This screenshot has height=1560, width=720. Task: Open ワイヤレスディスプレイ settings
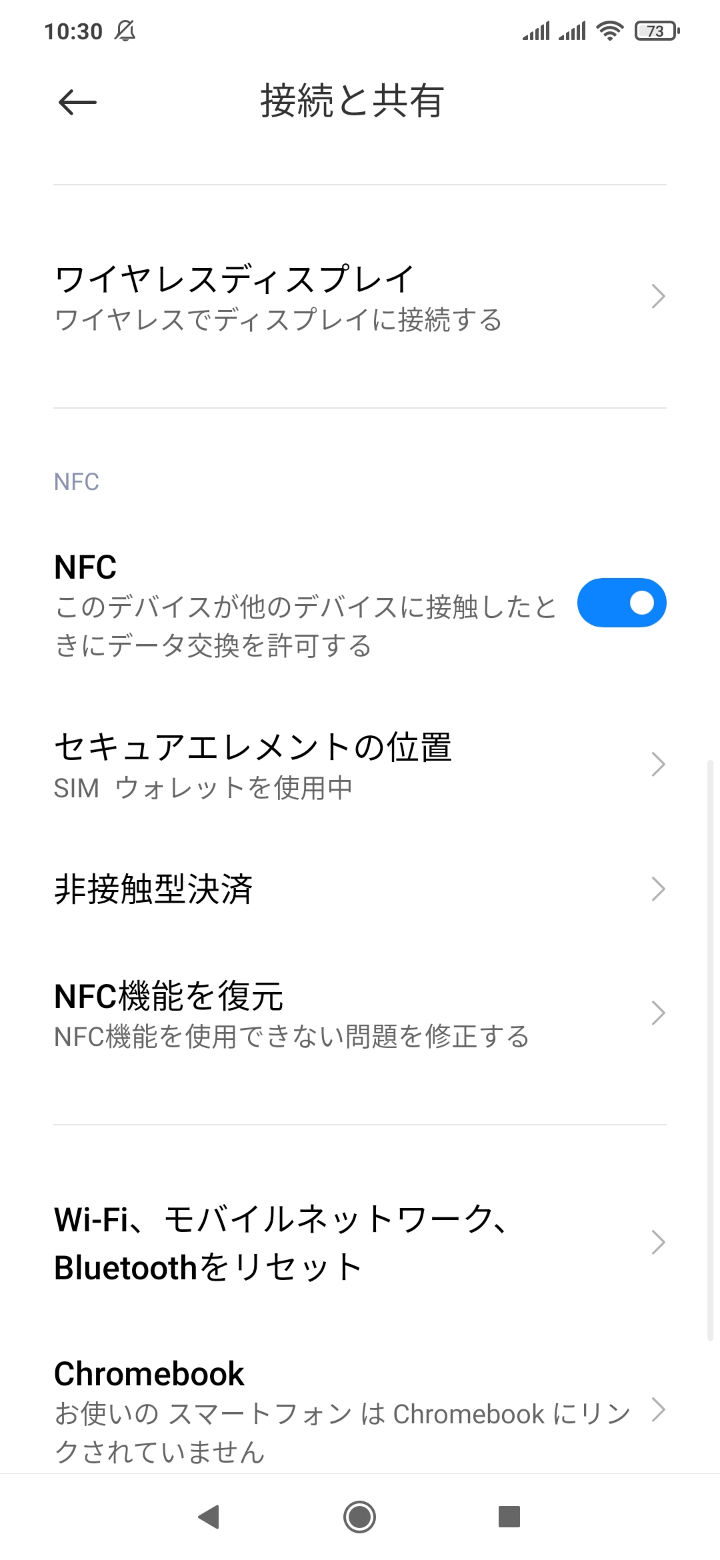[x=360, y=297]
